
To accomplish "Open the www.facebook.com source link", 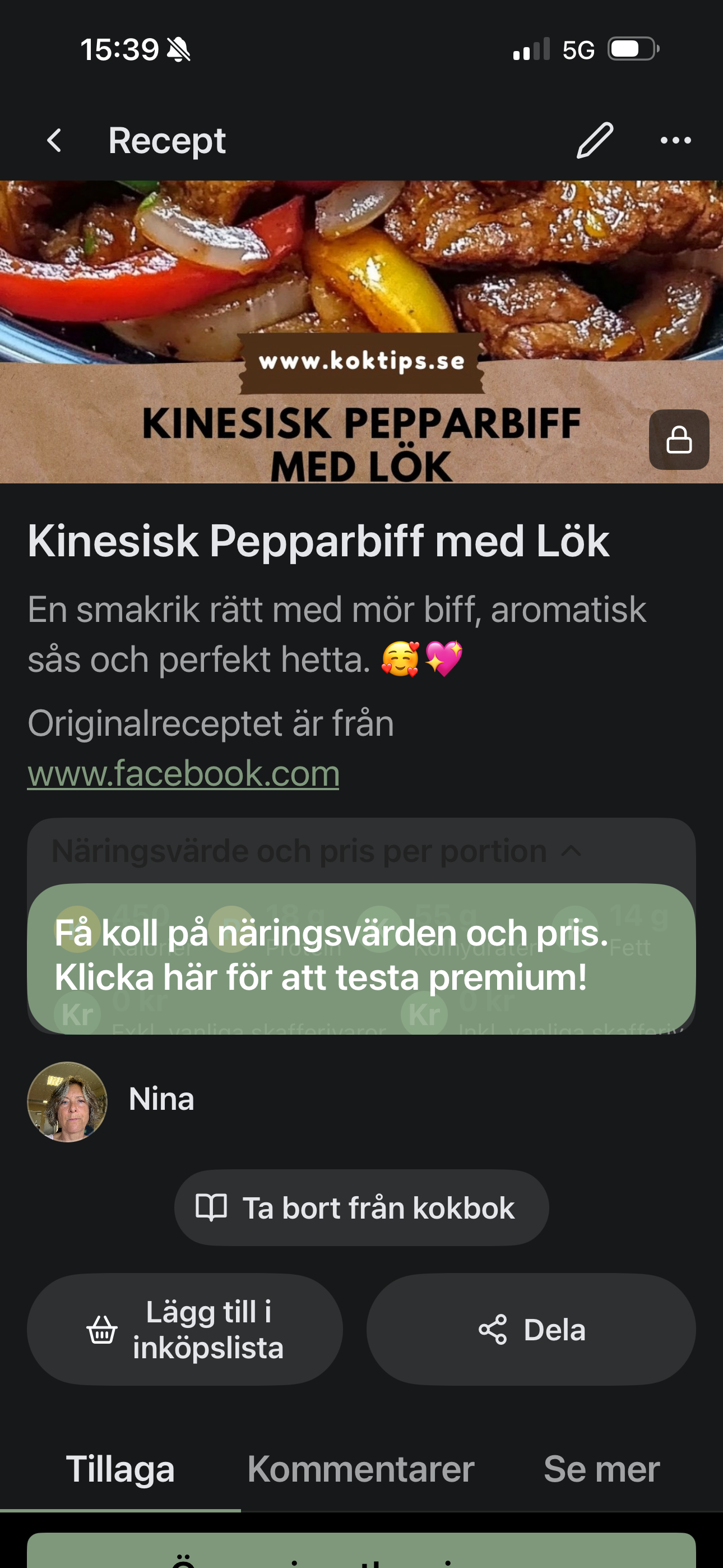I will click(x=183, y=773).
